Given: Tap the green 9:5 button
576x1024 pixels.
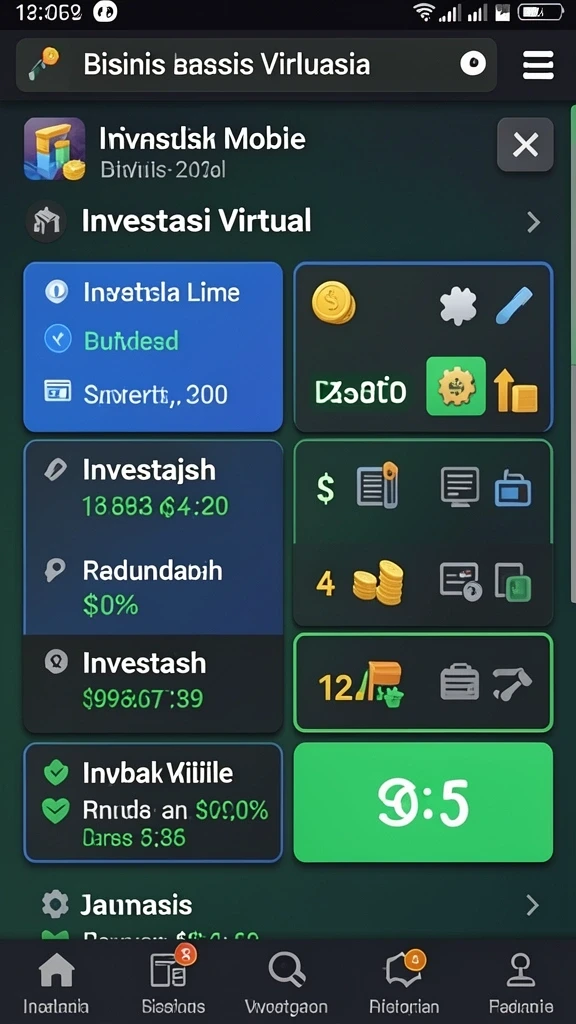Looking at the screenshot, I should tap(423, 803).
